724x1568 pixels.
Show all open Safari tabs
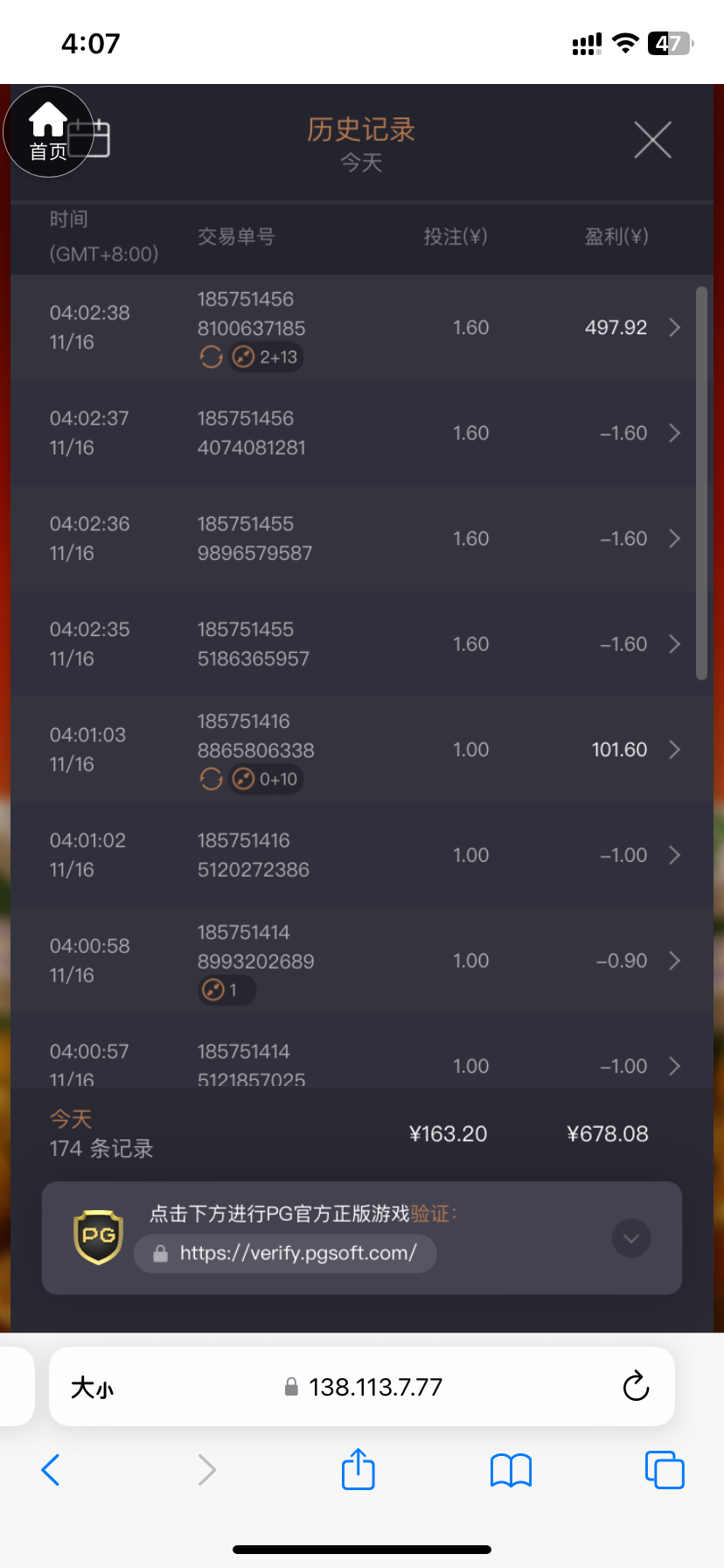tap(665, 1469)
